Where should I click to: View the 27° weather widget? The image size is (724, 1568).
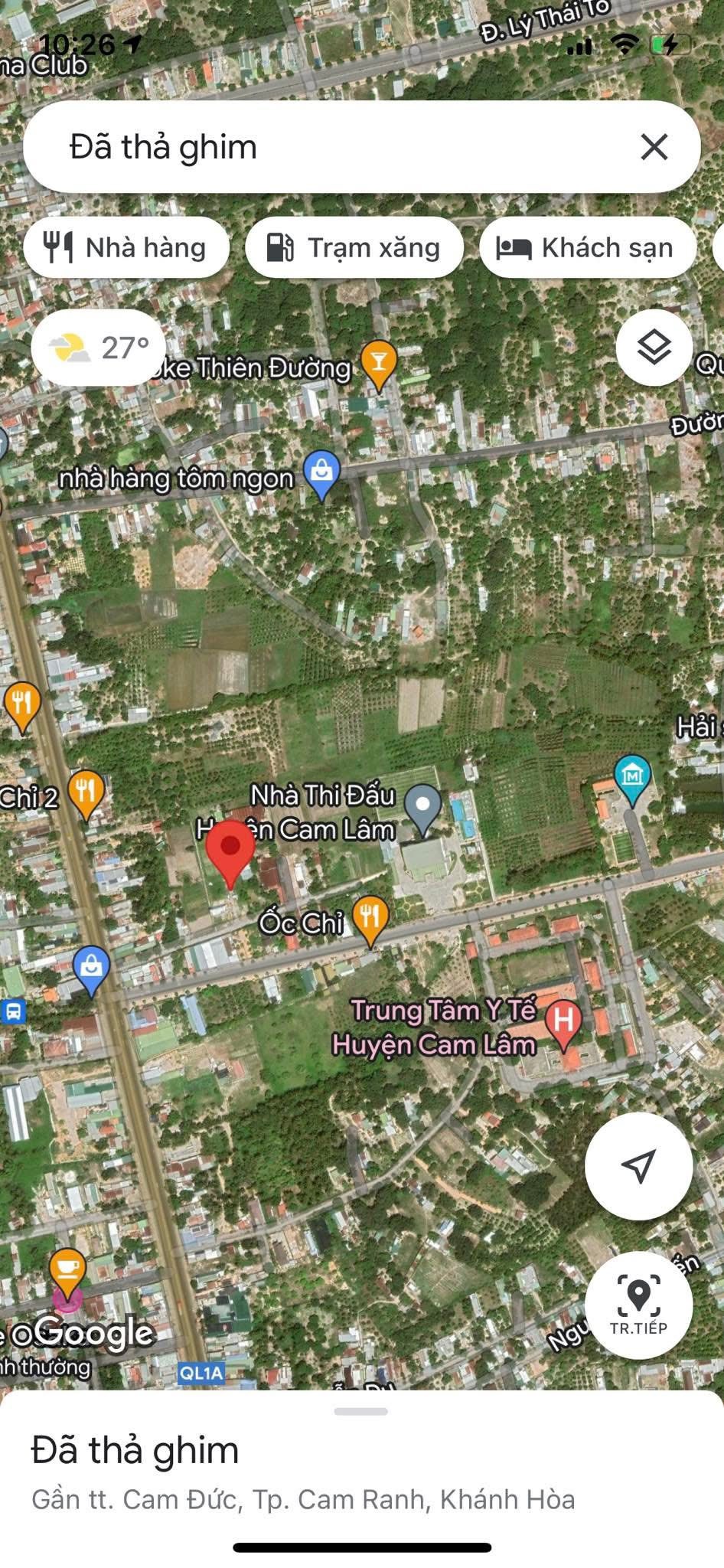[x=98, y=348]
